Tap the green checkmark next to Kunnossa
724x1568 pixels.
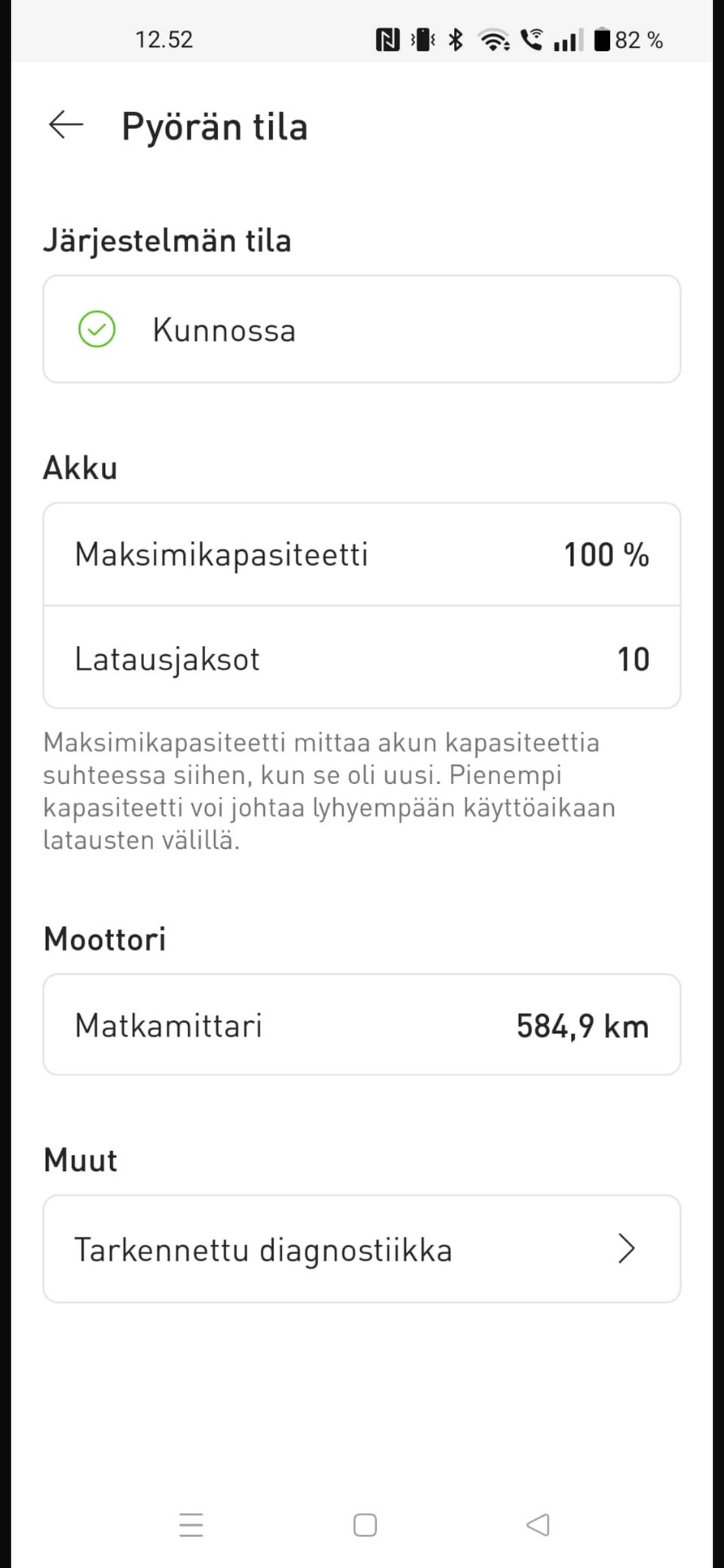point(98,329)
